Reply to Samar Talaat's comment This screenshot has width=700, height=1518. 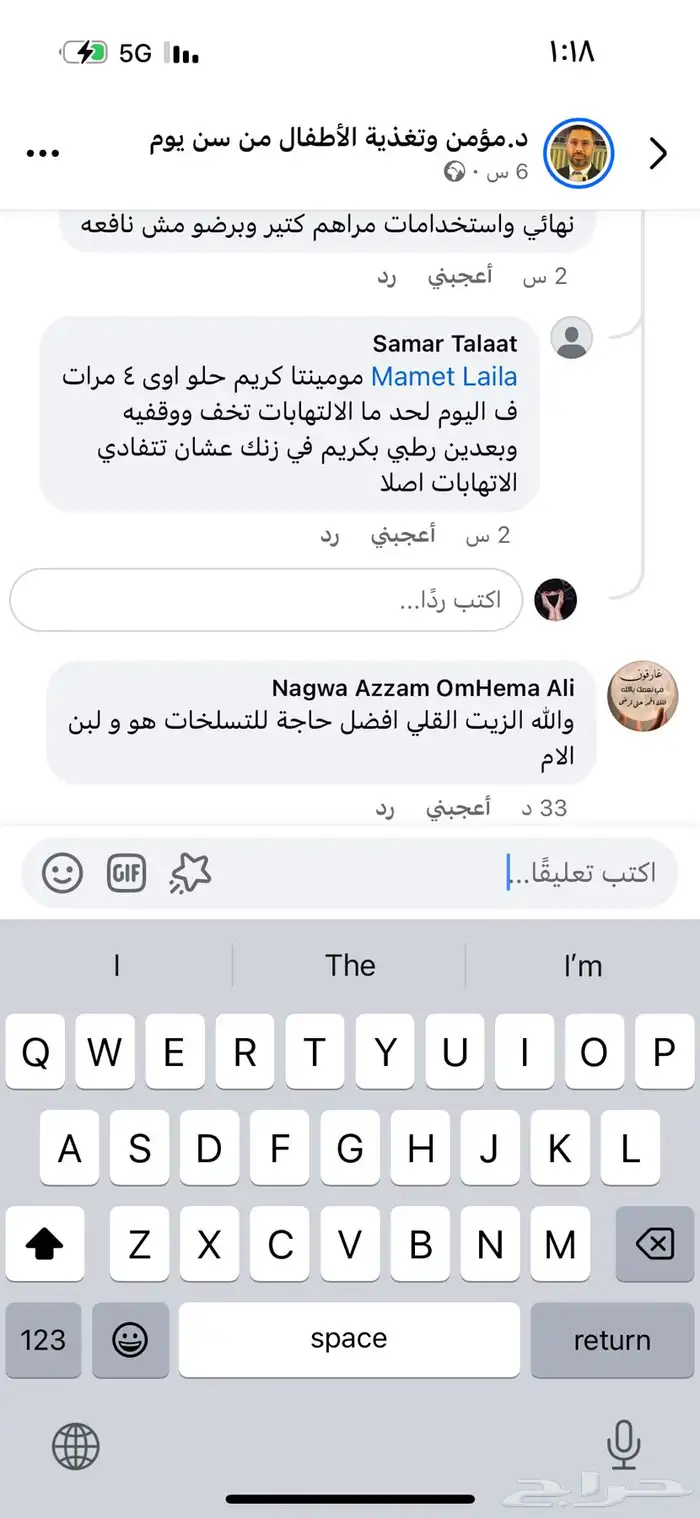(330, 535)
